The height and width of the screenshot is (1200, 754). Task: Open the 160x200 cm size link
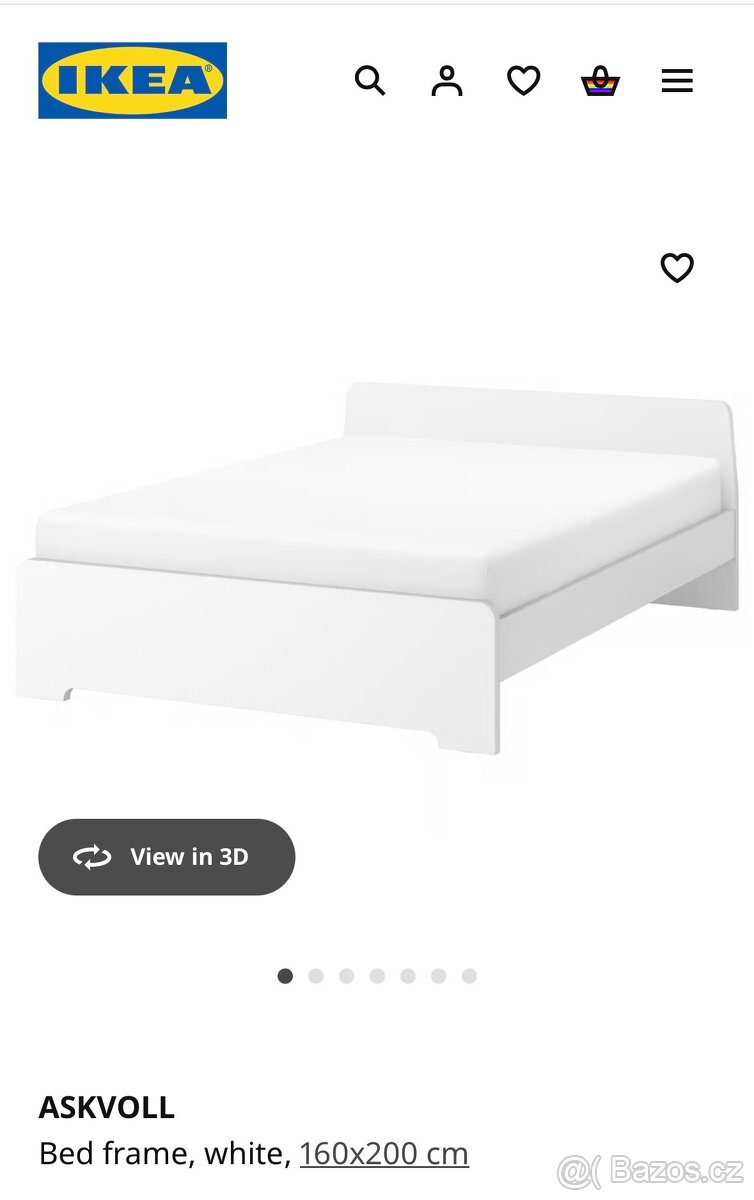(384, 1153)
